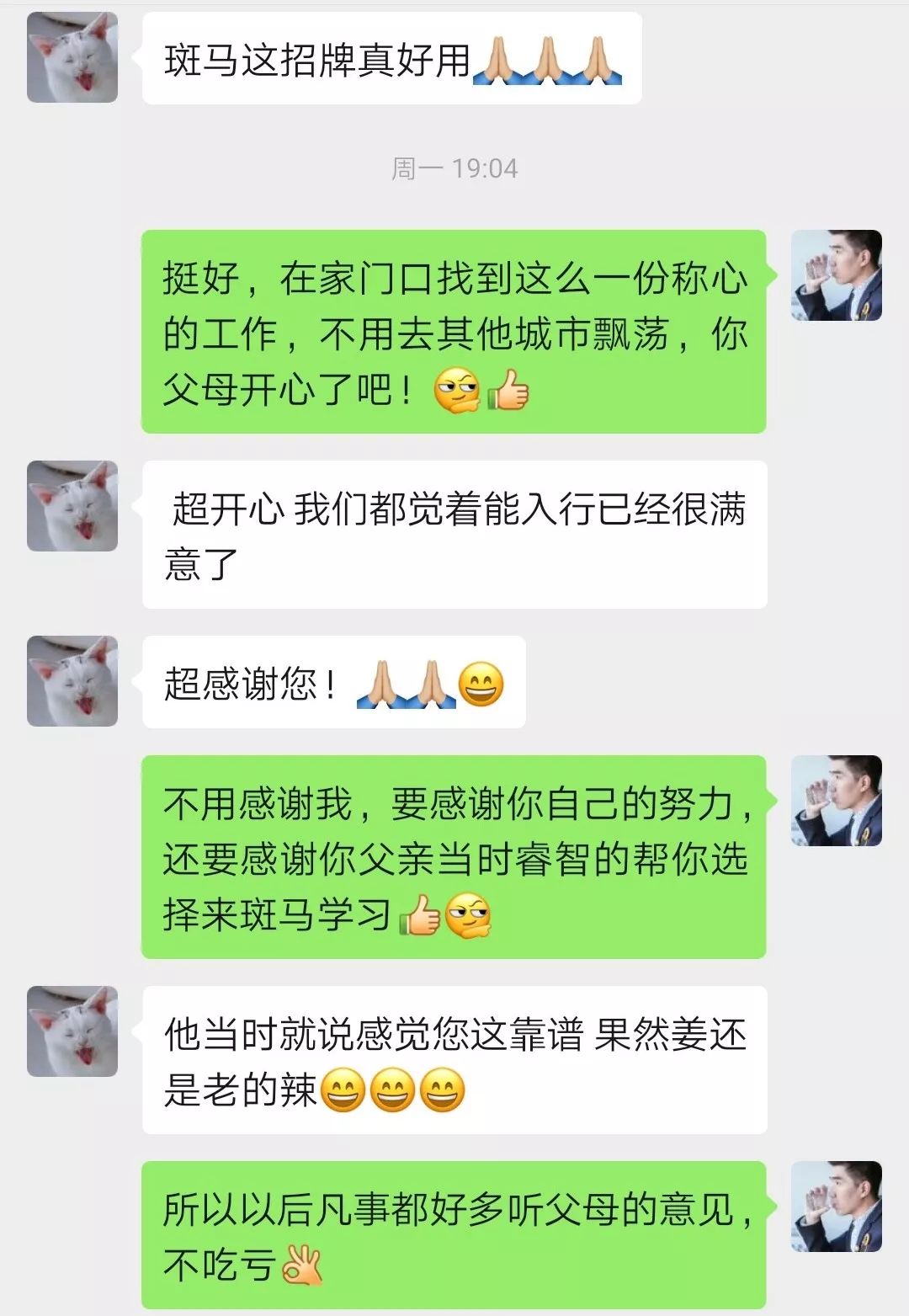
Task: Tap cat avatar next to '超感谢您！'
Action: pos(72,681)
